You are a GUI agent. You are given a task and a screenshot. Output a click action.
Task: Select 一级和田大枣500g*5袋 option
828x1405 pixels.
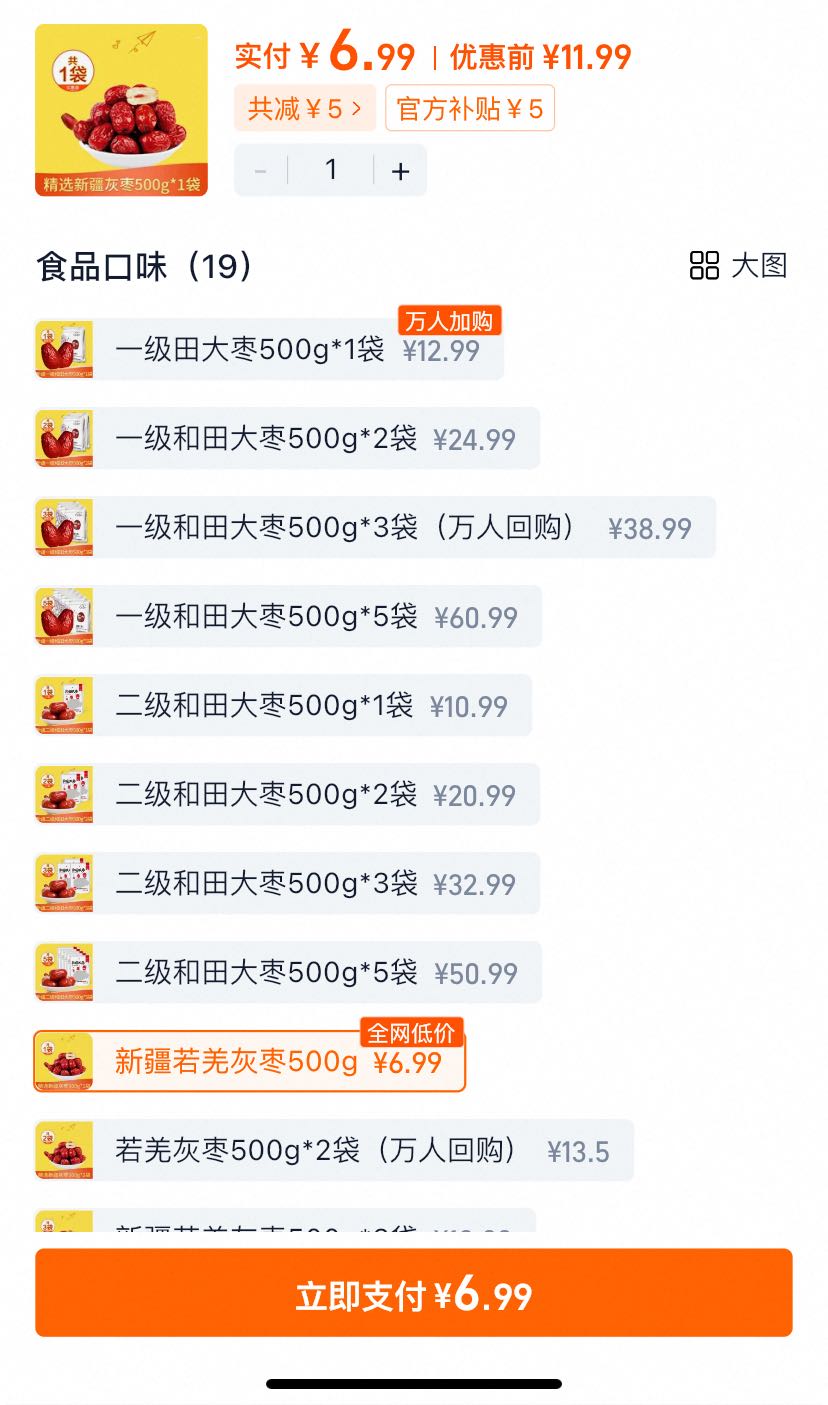point(288,617)
